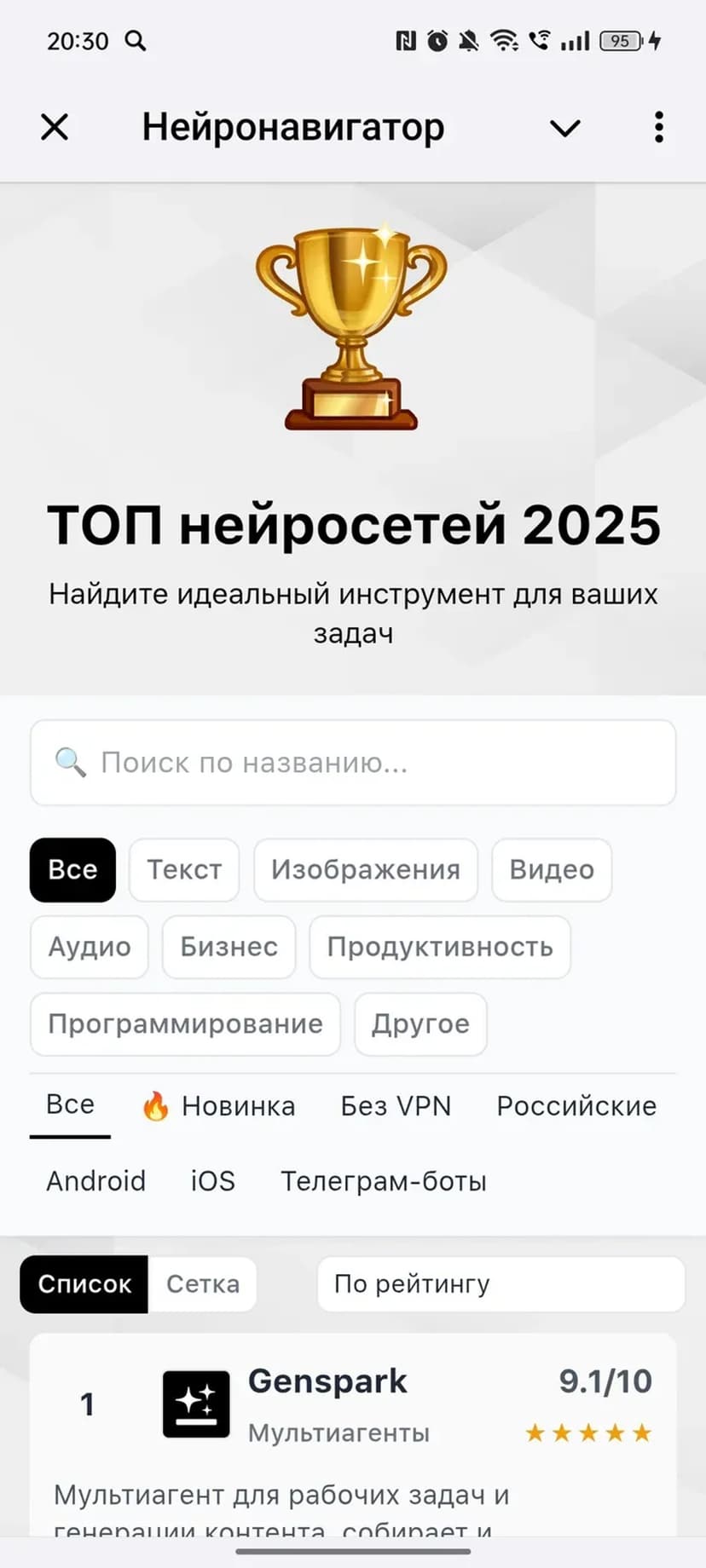This screenshot has width=706, height=1568.
Task: Select the Текст category chip
Action: click(x=184, y=870)
